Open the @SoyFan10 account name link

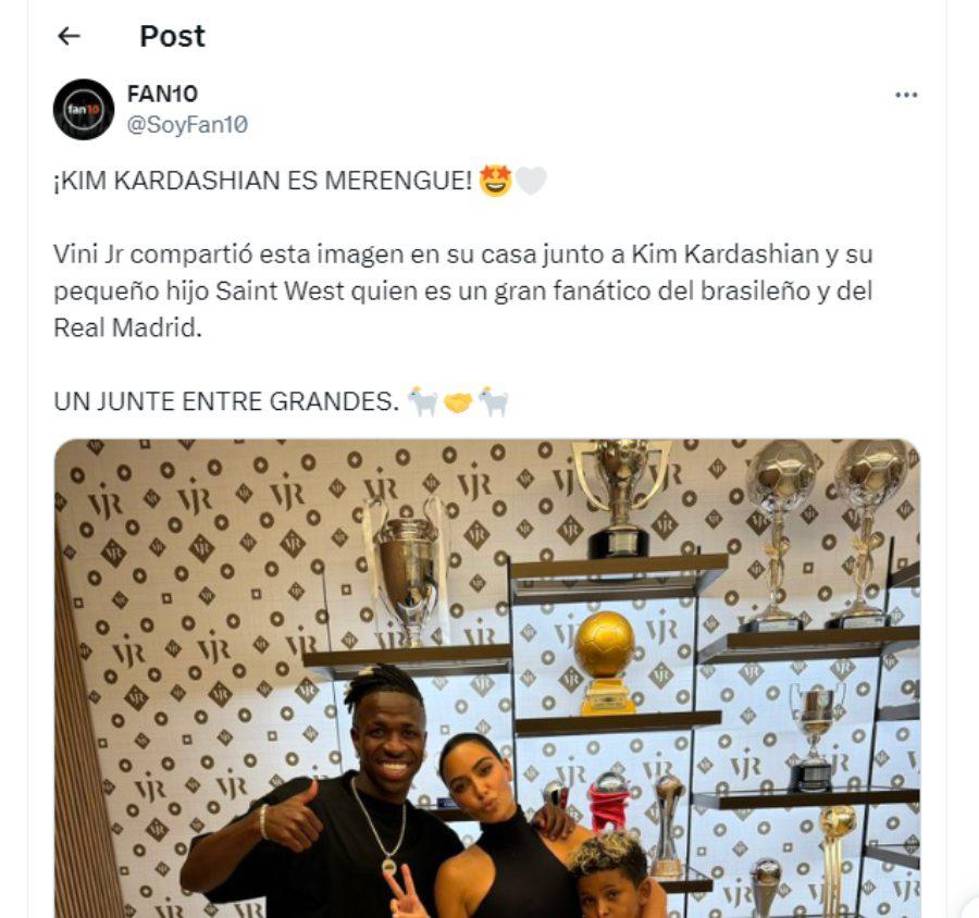coord(187,124)
